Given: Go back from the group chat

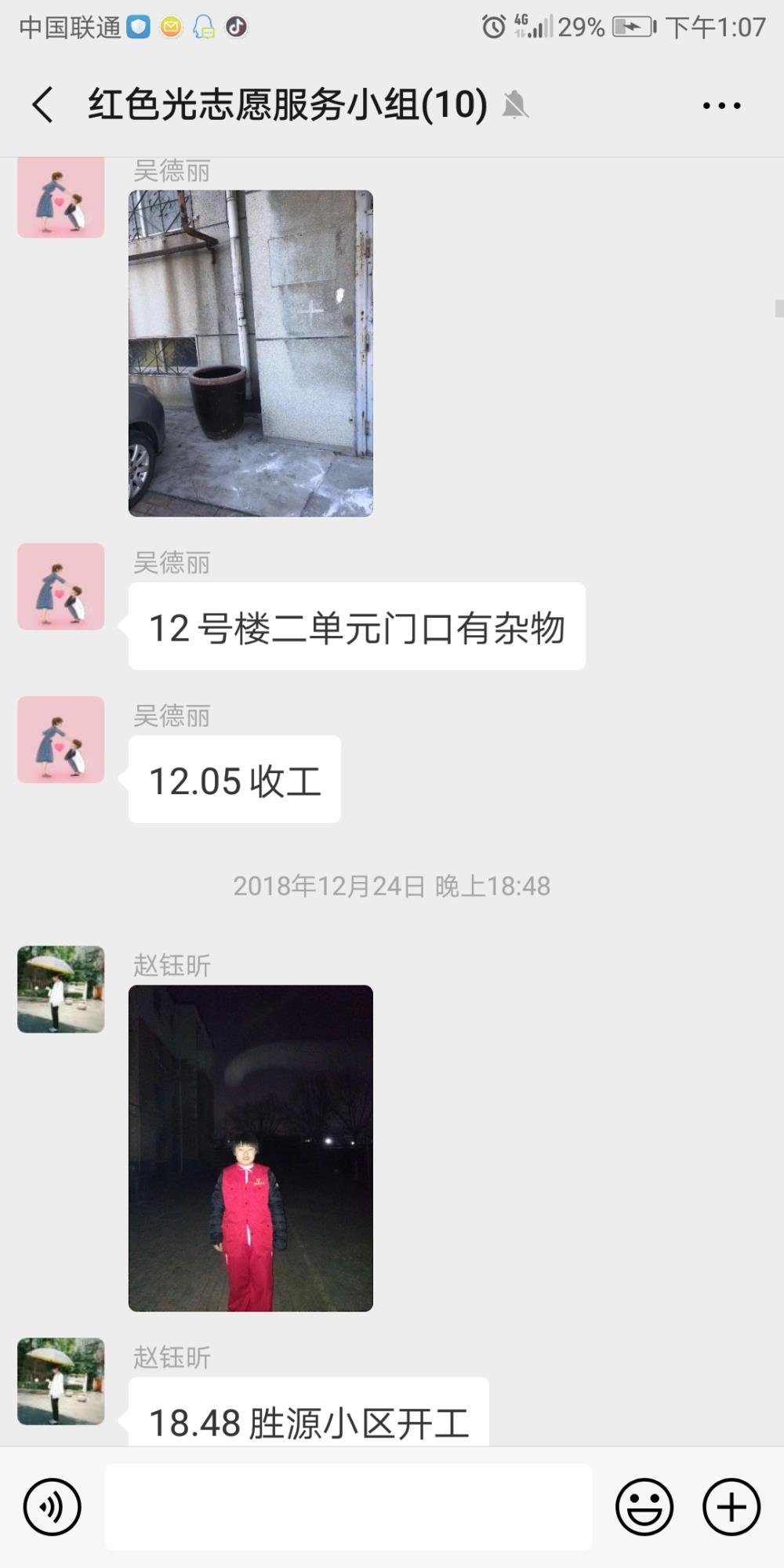Looking at the screenshot, I should click(43, 104).
